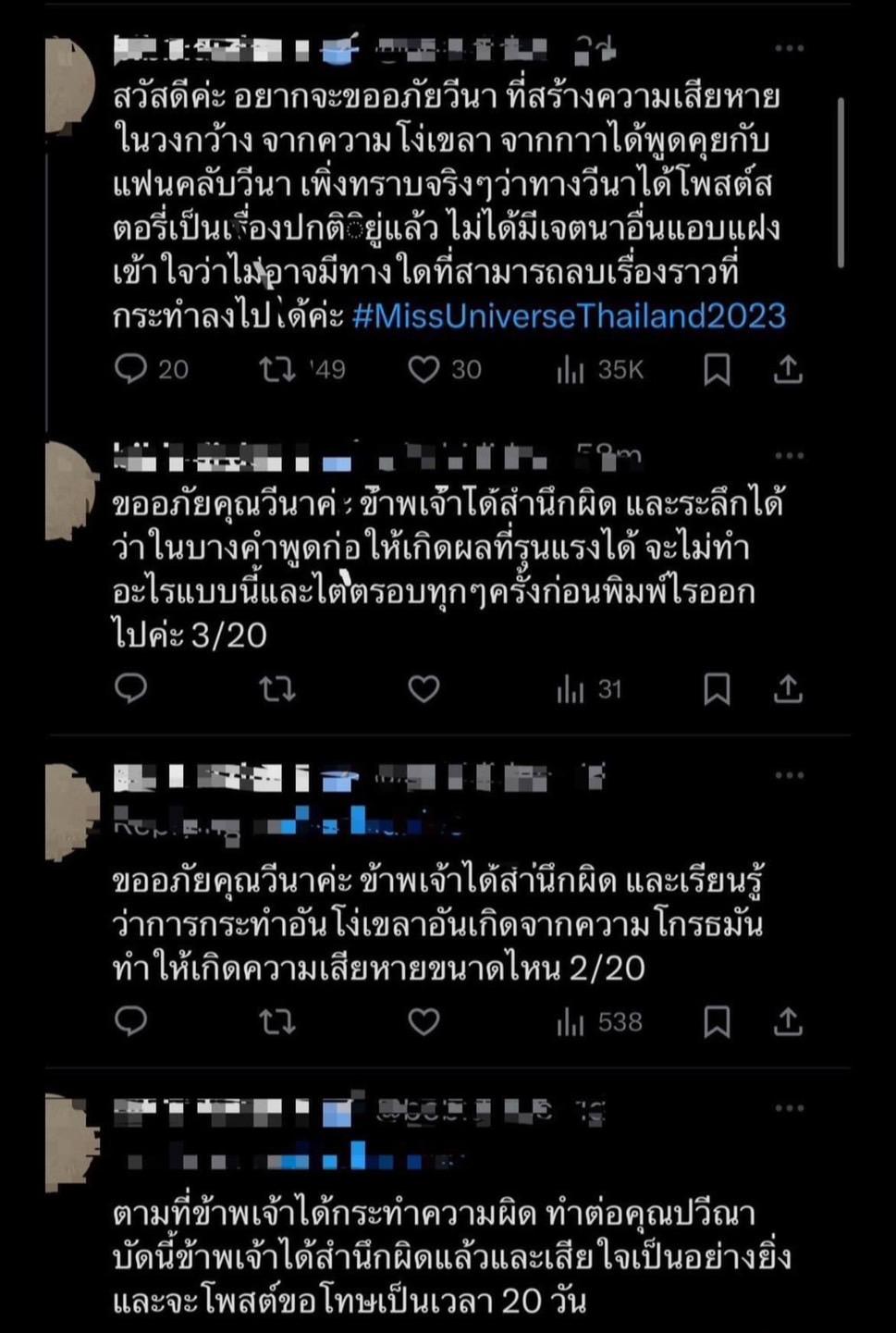Retweet the tweet ending 2/20
Image resolution: width=896 pixels, height=1333 pixels.
point(276,1021)
